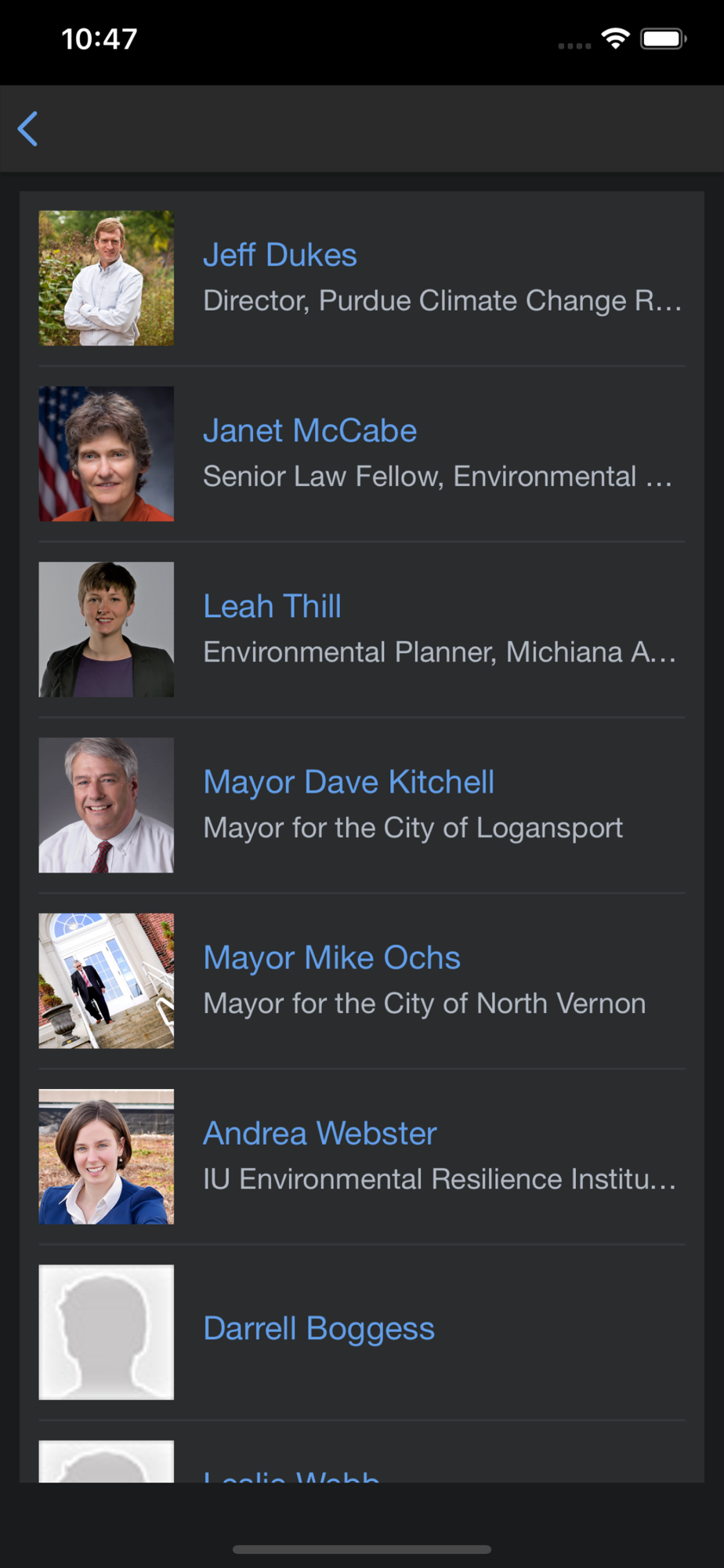
Task: Tap Mayor Mike Ochs row
Action: (362, 981)
